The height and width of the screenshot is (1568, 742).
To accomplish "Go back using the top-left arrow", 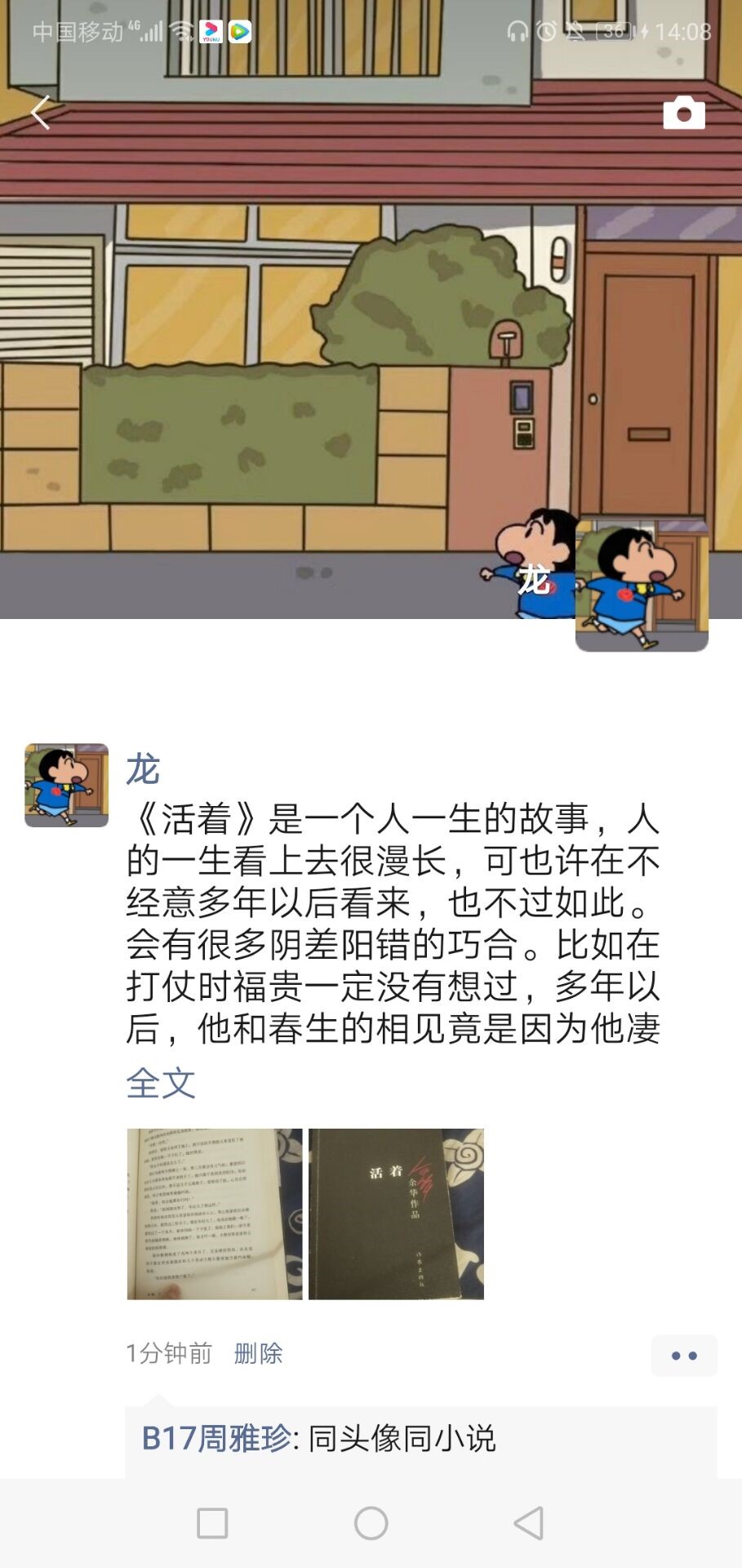I will click(41, 113).
